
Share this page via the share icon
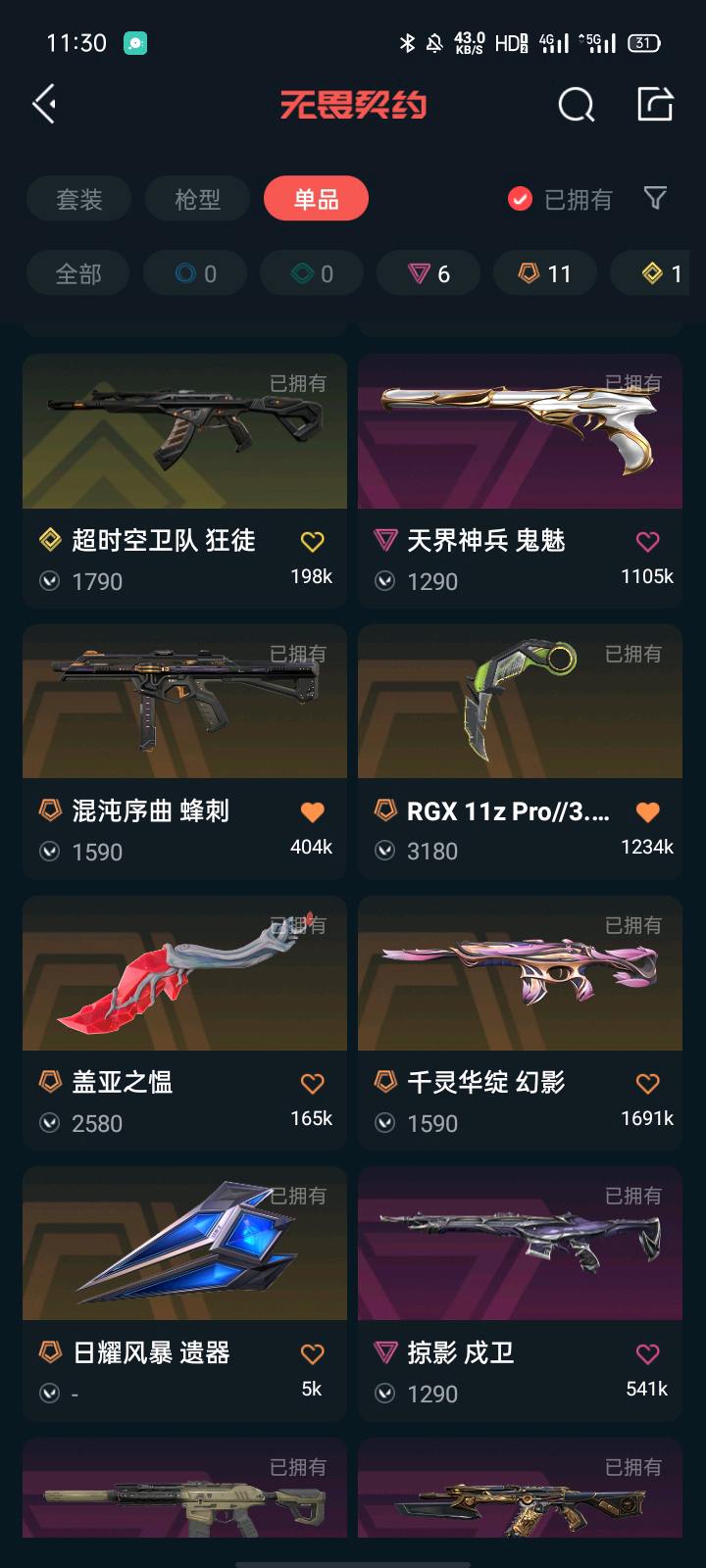654,104
